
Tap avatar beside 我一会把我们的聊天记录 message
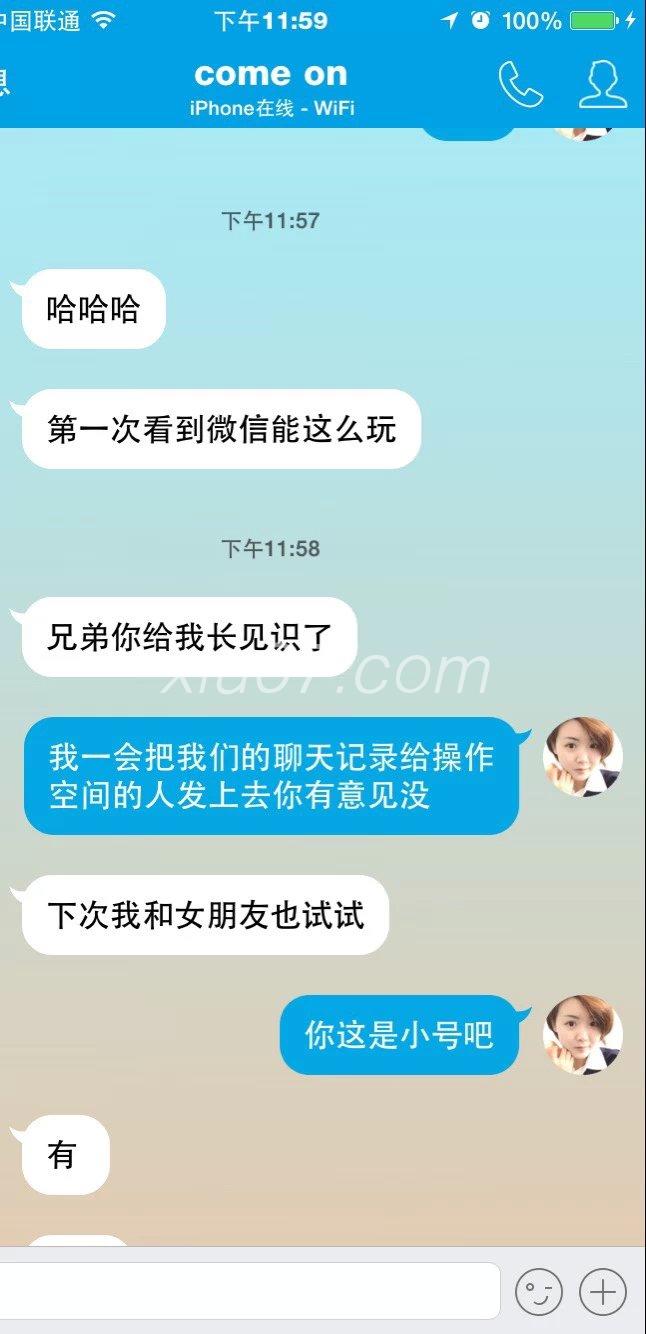click(x=582, y=757)
